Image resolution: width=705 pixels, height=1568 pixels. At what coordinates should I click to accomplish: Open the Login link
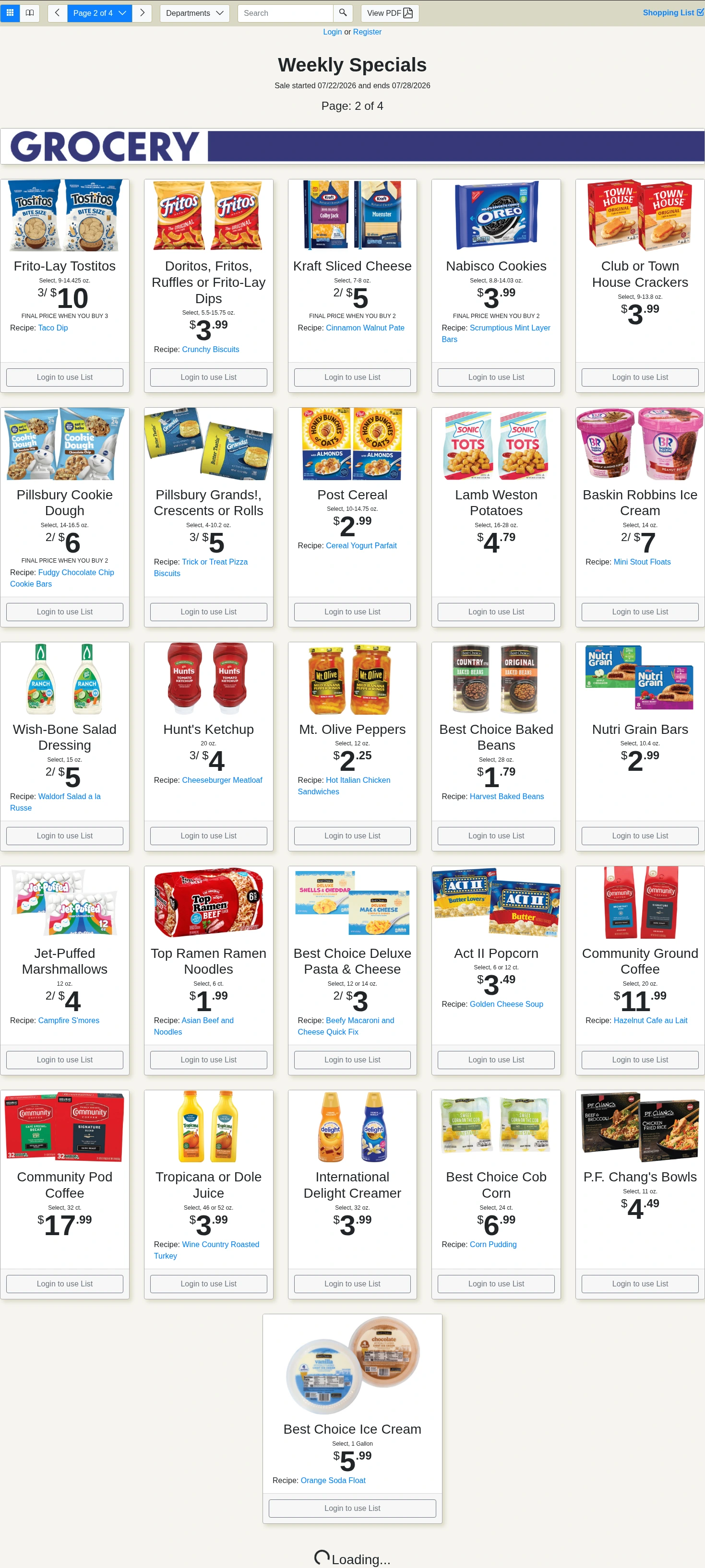point(333,32)
